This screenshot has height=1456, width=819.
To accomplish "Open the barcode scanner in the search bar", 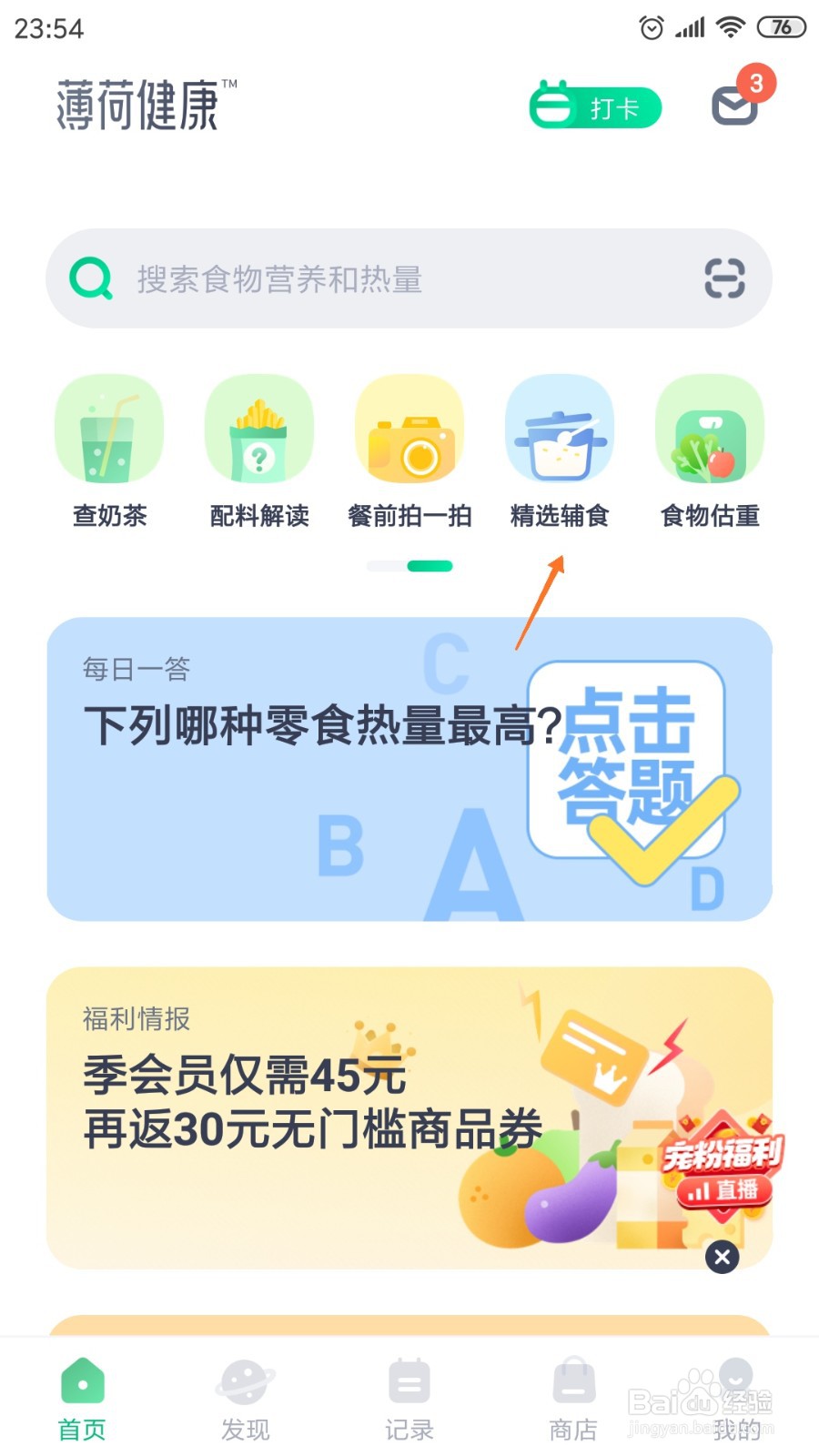I will click(723, 278).
